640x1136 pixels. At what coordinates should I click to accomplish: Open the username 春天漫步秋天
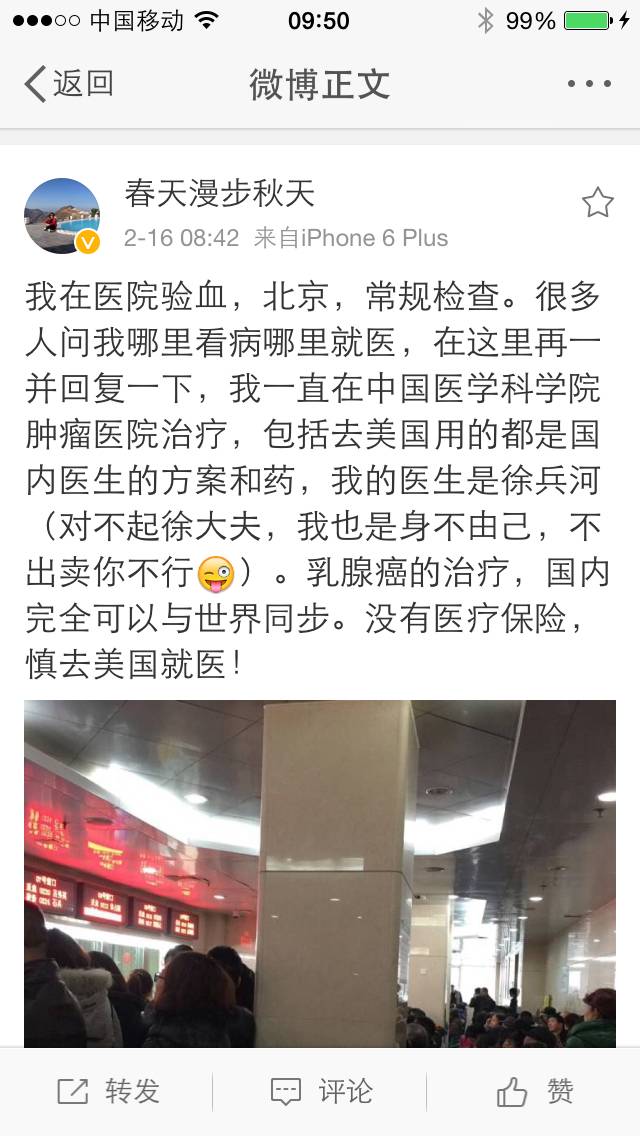[x=219, y=194]
